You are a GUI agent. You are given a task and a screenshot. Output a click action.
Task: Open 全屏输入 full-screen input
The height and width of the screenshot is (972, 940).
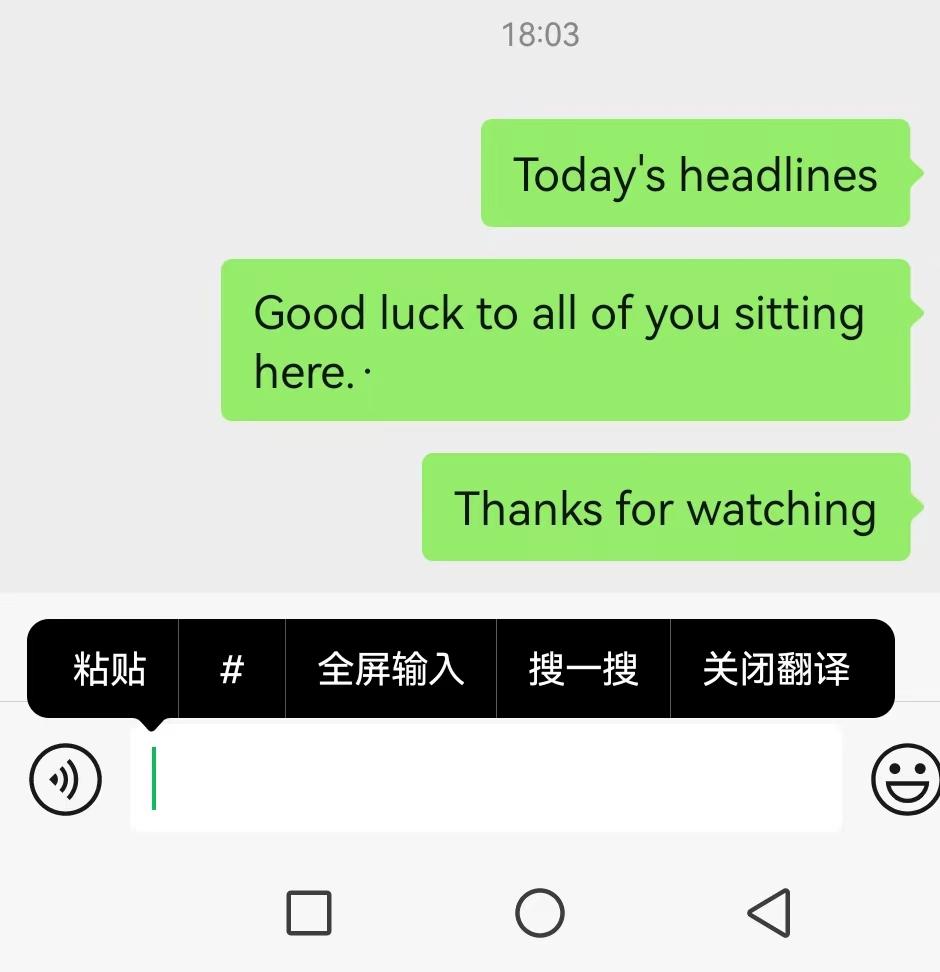[x=391, y=669]
